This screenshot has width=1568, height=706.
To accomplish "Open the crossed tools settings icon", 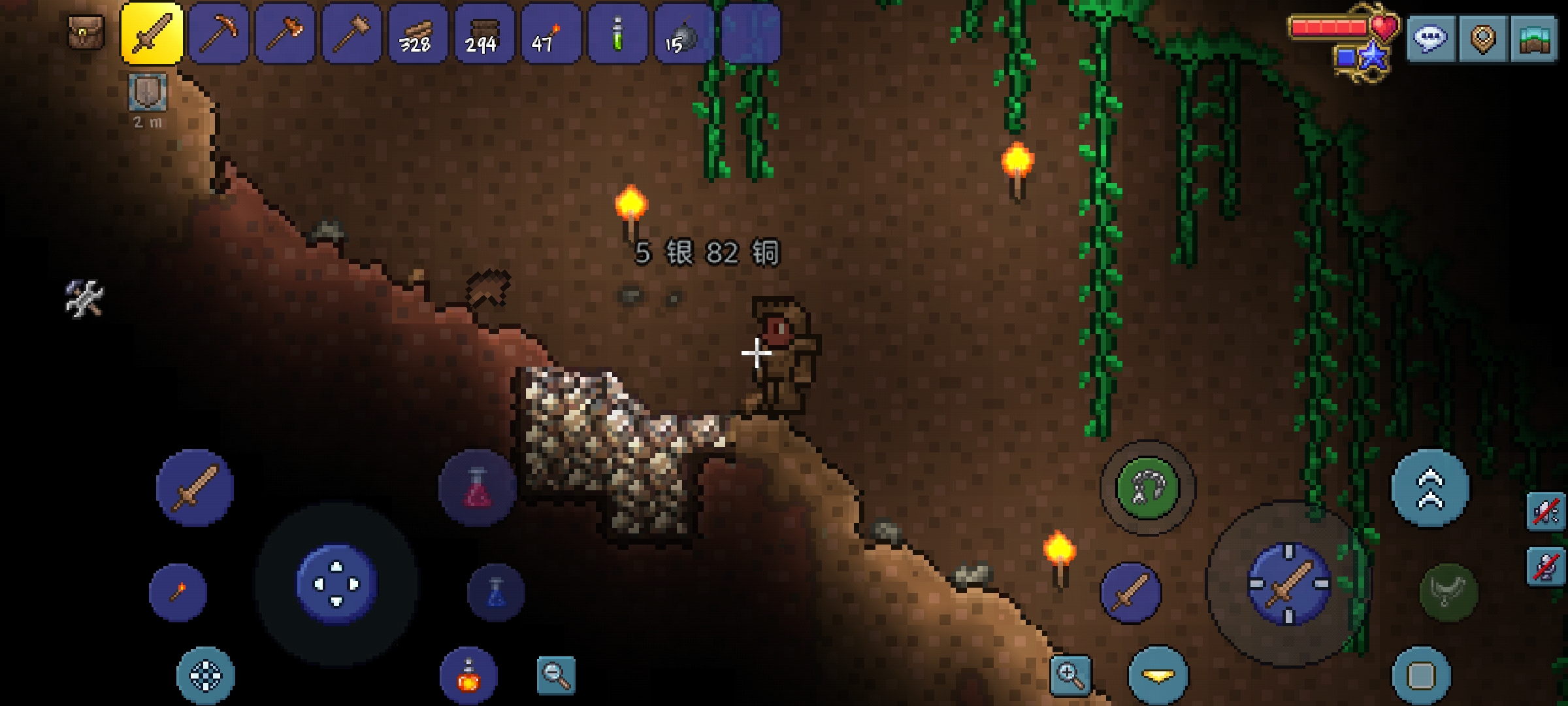I will point(84,298).
